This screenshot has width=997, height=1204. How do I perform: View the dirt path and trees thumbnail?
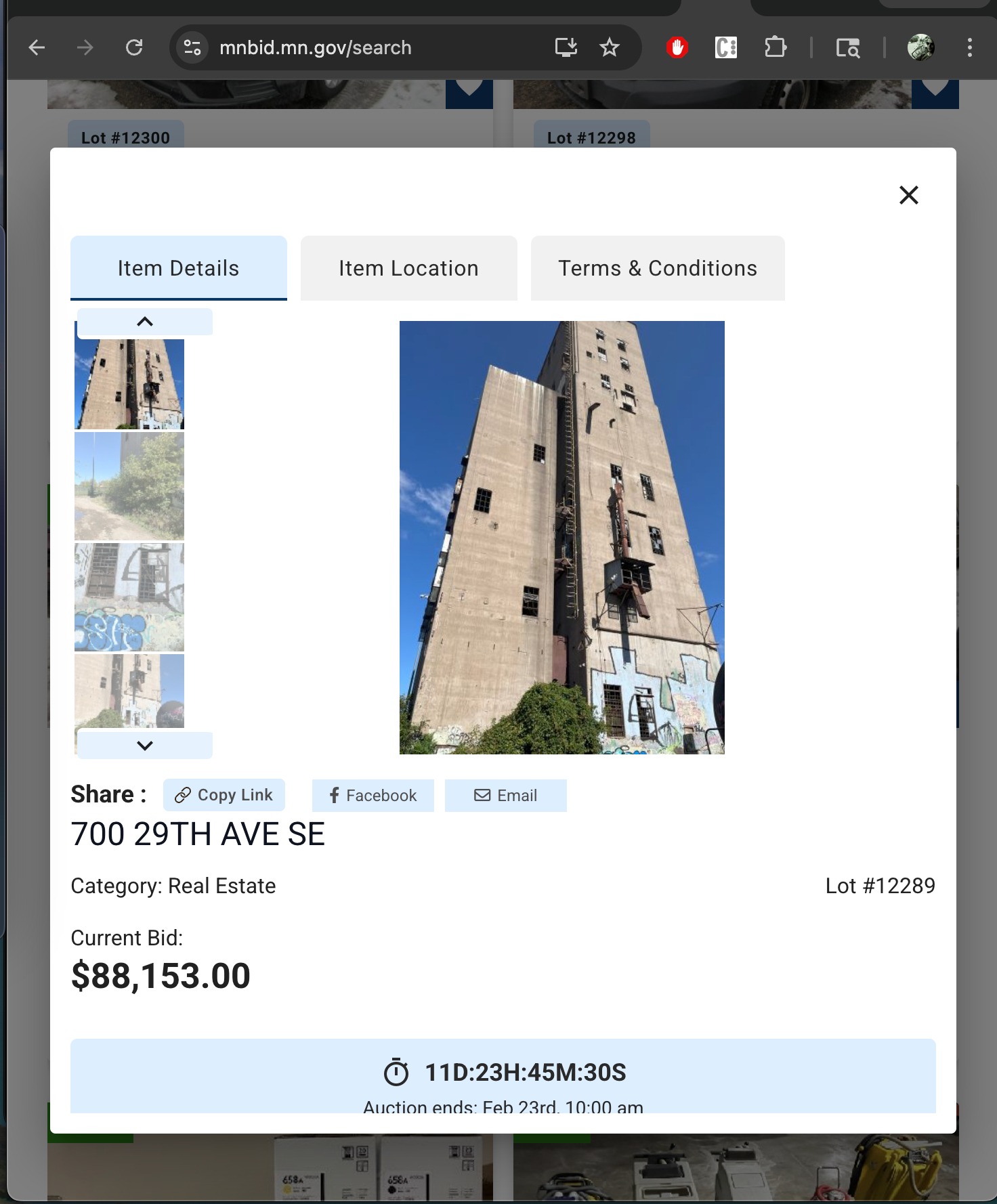coord(129,486)
